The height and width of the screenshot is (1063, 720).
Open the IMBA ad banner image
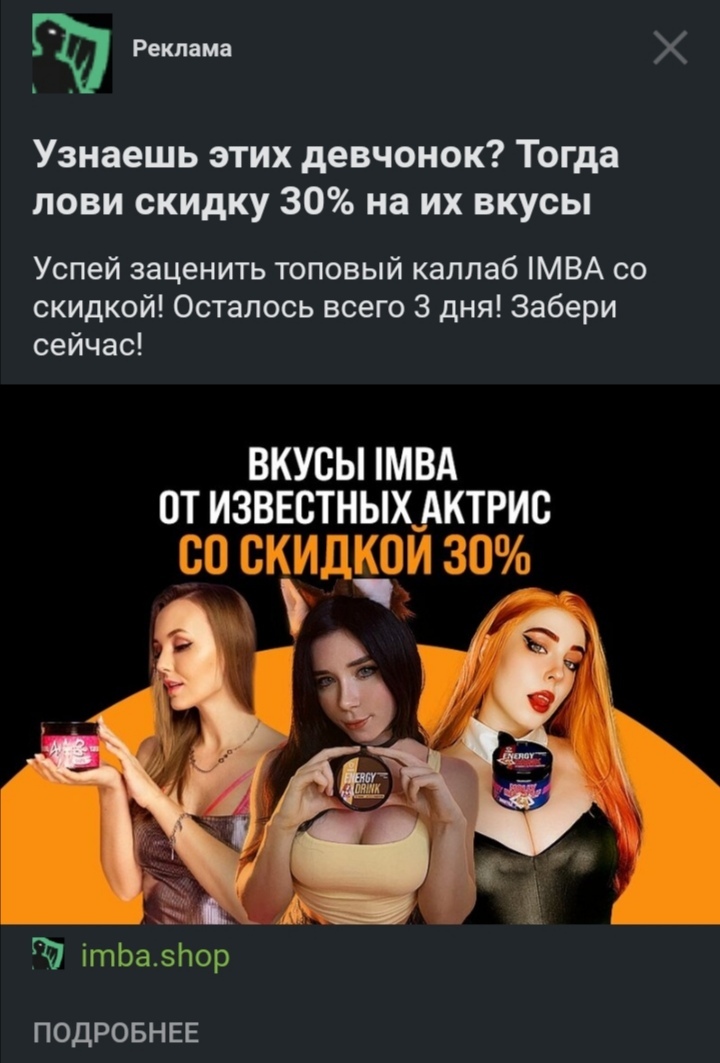360,655
